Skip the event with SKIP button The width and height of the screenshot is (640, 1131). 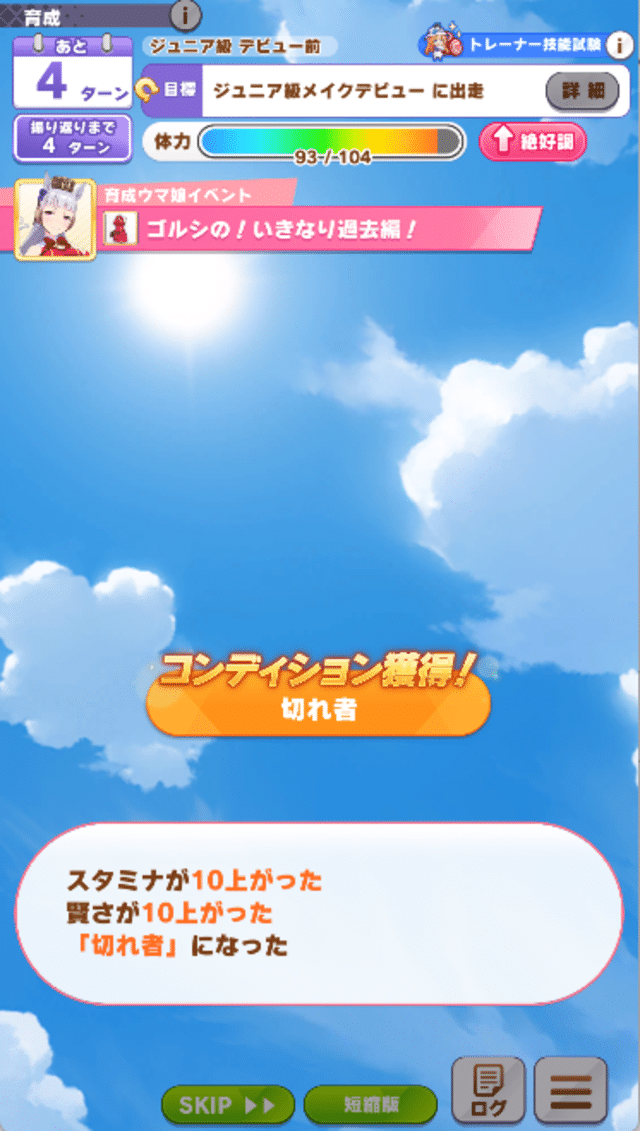pos(228,1105)
